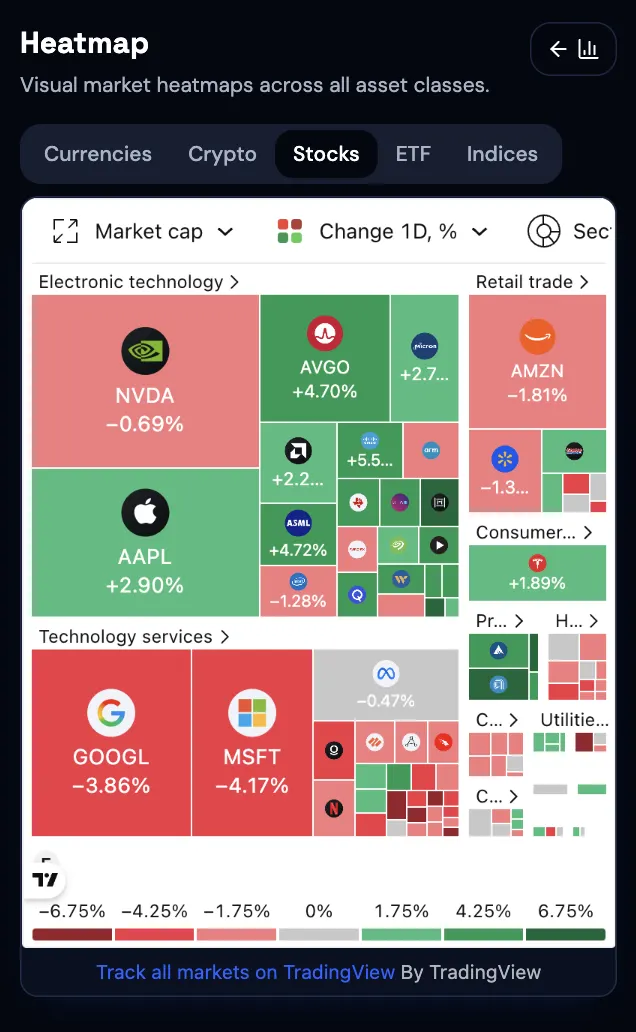This screenshot has width=636, height=1032.
Task: Switch to the Crypto tab
Action: pos(223,154)
